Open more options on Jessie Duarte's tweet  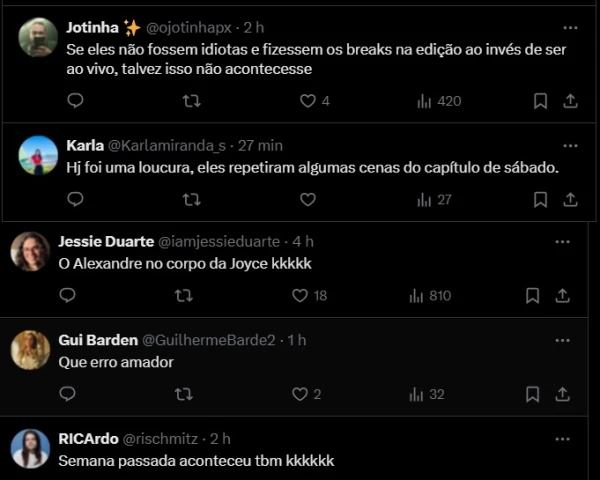pyautogui.click(x=562, y=242)
